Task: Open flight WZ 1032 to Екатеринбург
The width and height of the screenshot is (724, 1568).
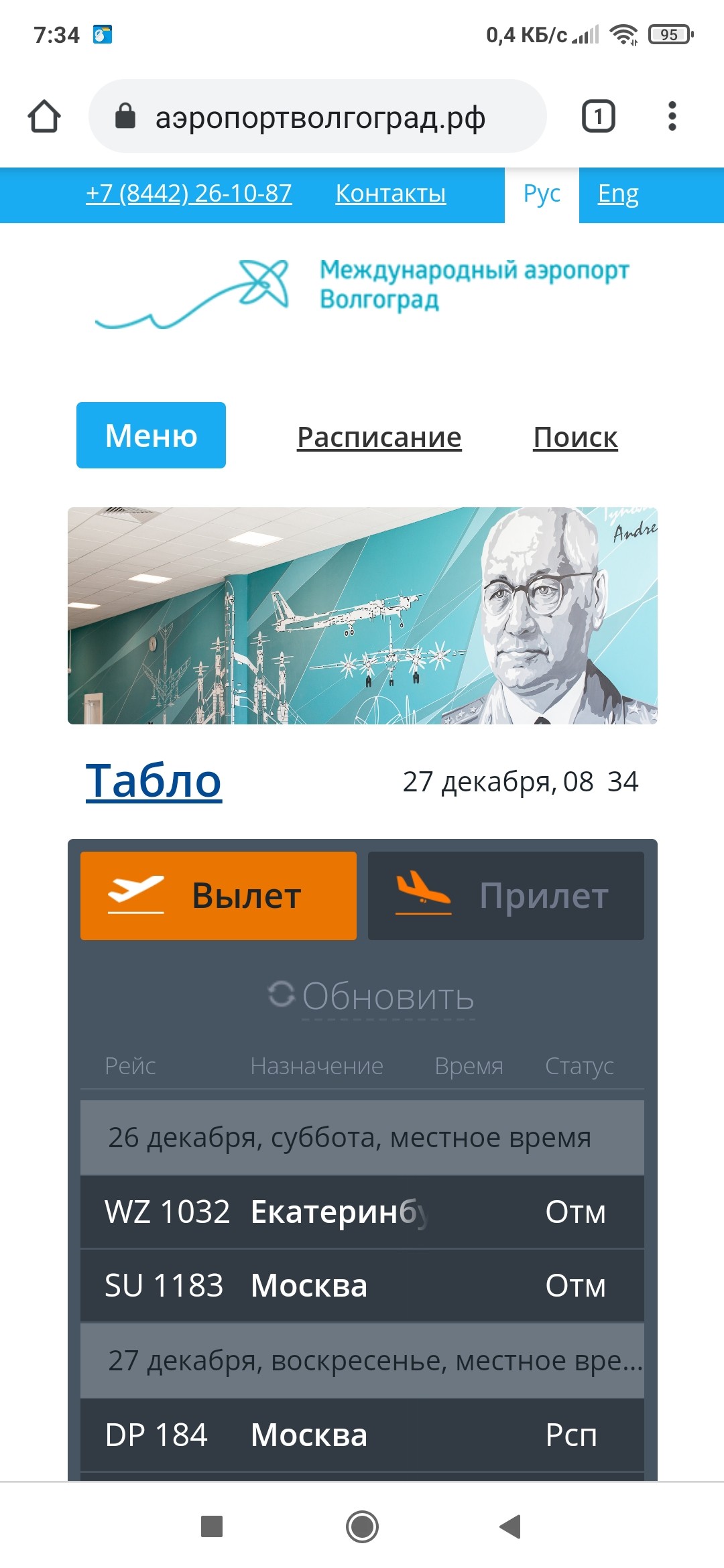Action: click(362, 1212)
